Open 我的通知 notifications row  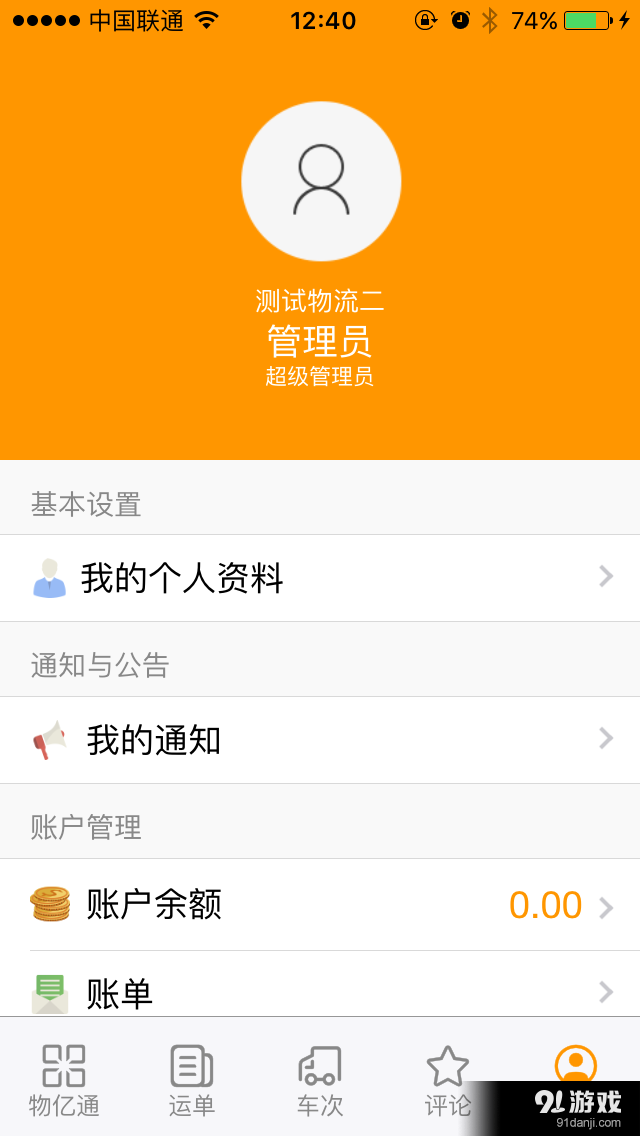(320, 740)
